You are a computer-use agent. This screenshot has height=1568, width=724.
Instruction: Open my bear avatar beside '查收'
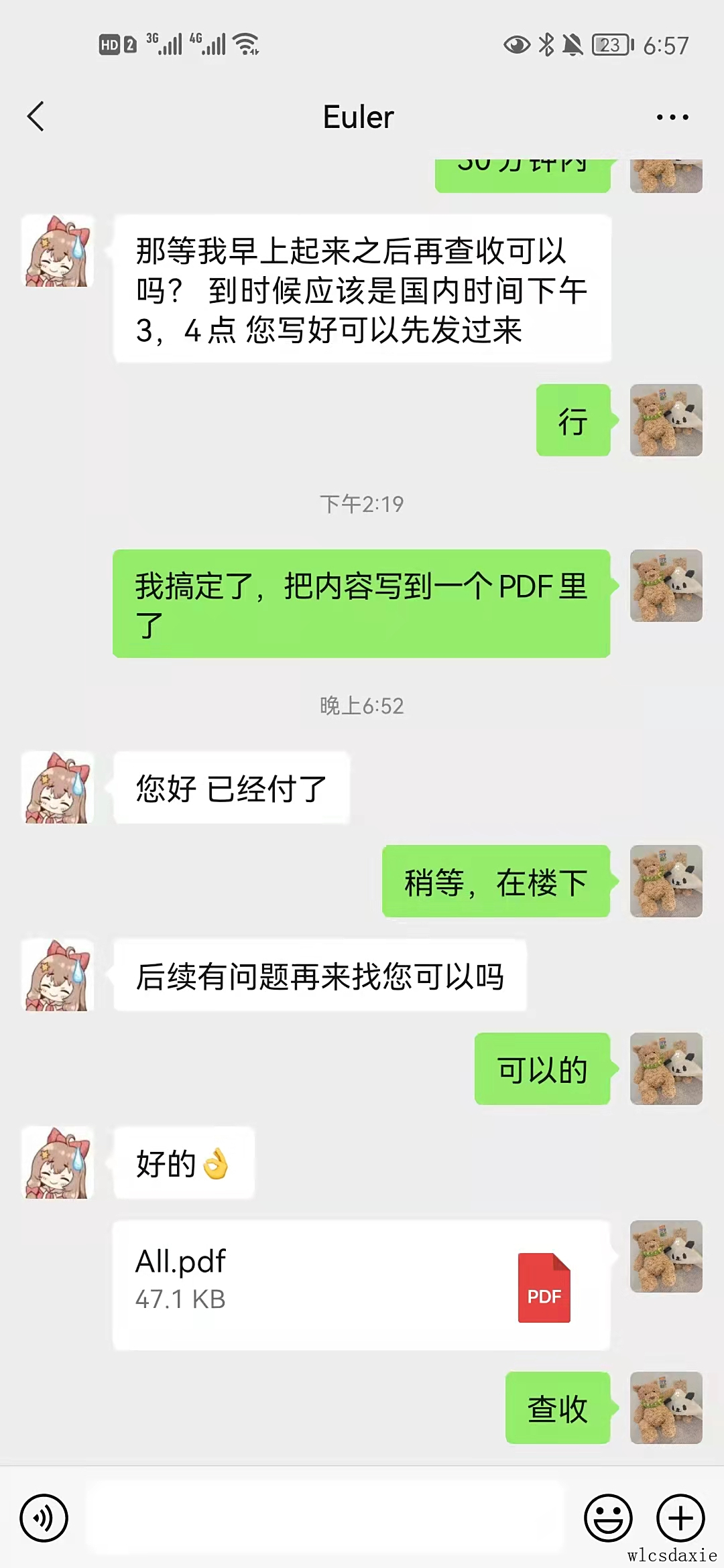[666, 1408]
